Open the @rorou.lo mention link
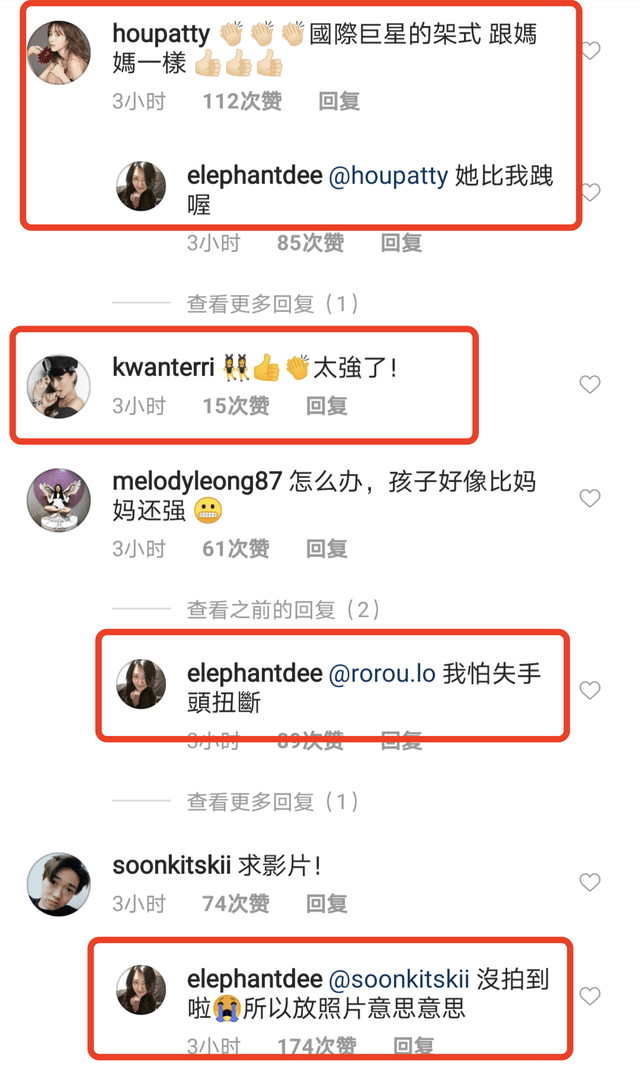Viewport: 640px width, 1069px height. [x=382, y=674]
